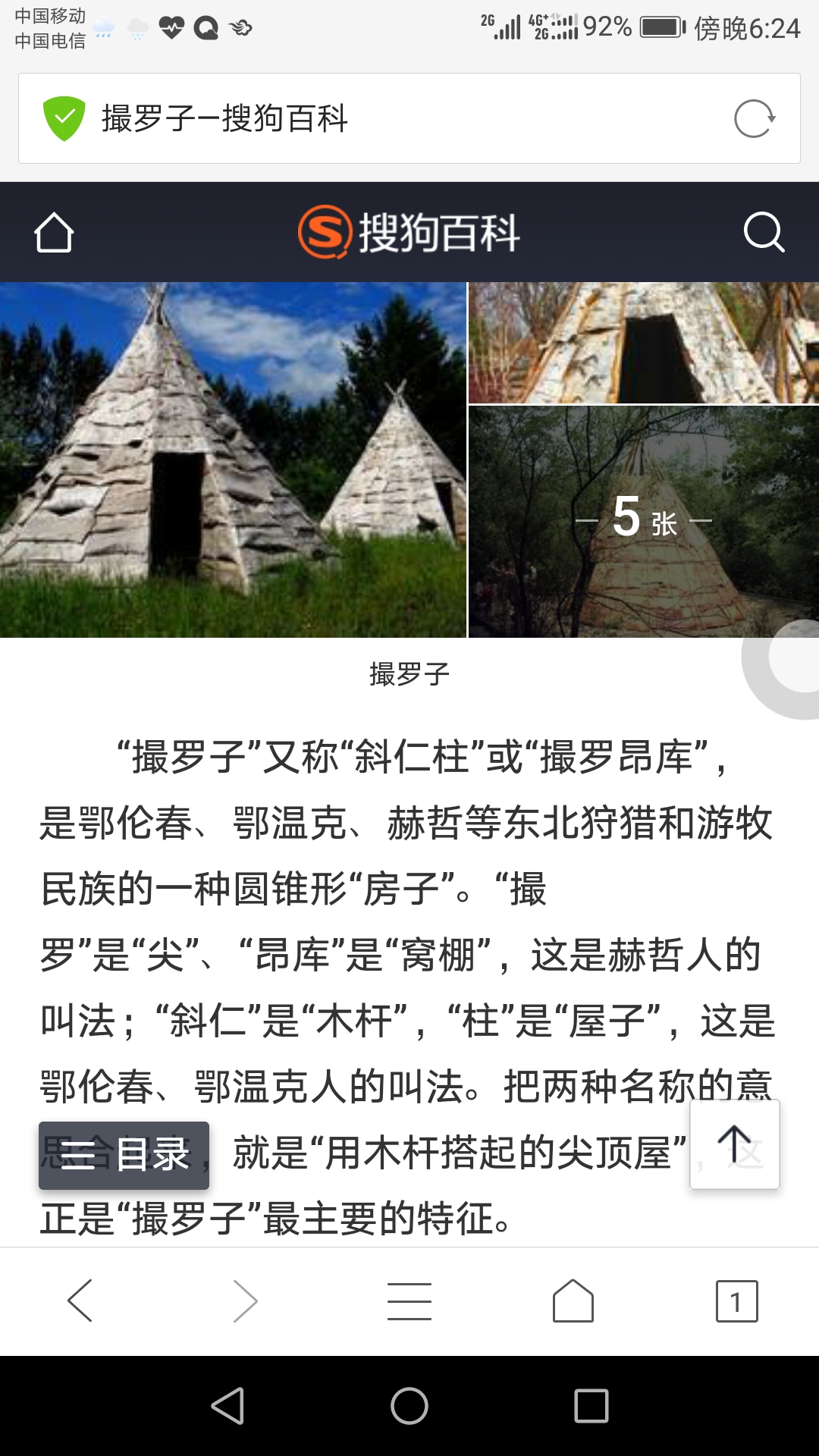Viewport: 819px width, 1456px height.
Task: Open the browser tabs switcher
Action: 736,1301
